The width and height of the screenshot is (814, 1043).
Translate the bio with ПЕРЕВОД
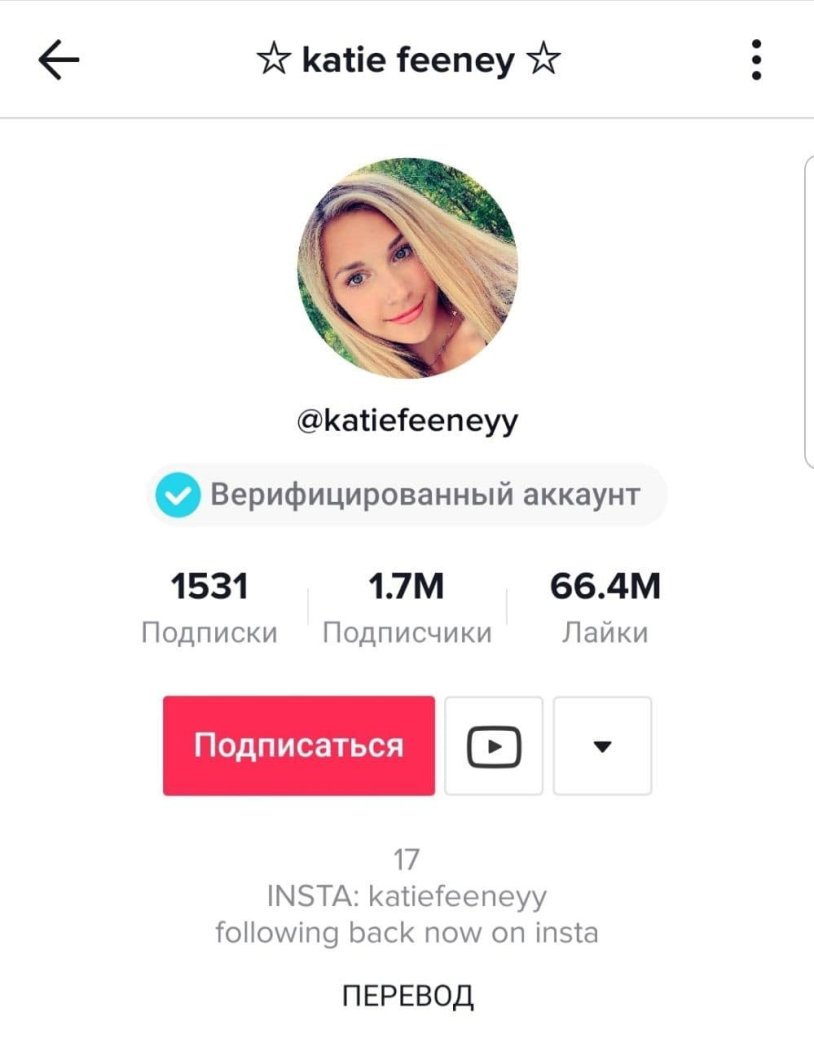[x=407, y=996]
